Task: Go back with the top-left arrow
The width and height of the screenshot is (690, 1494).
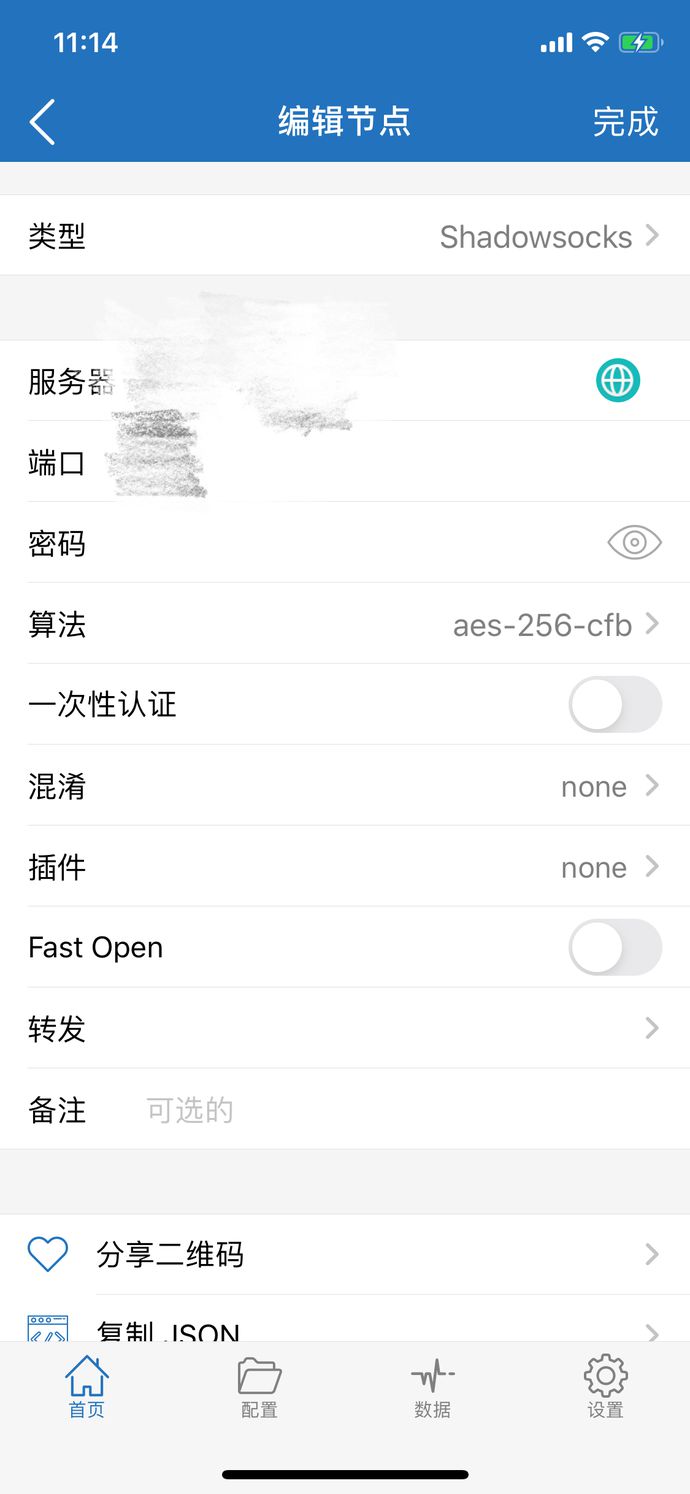Action: point(42,122)
